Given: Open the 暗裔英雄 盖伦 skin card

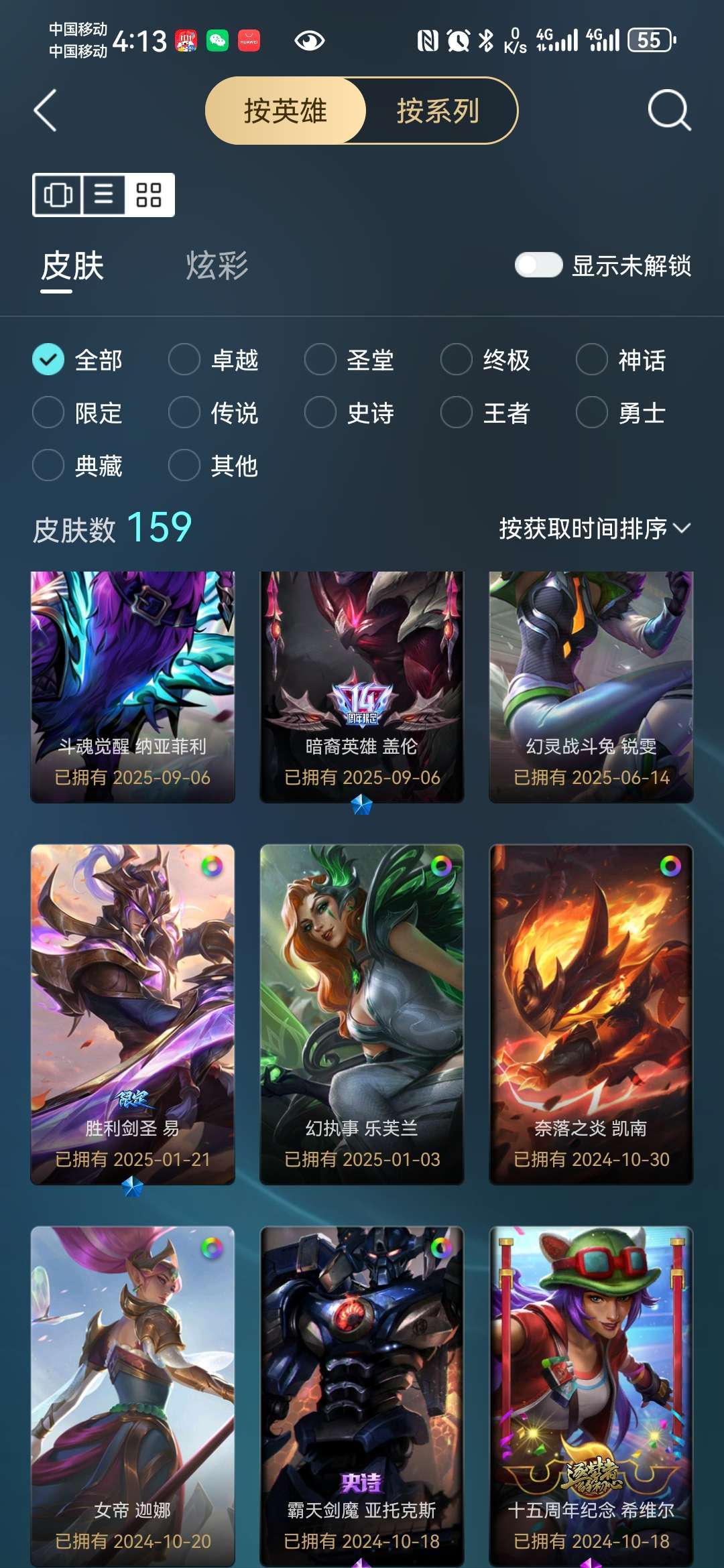Looking at the screenshot, I should tap(362, 687).
